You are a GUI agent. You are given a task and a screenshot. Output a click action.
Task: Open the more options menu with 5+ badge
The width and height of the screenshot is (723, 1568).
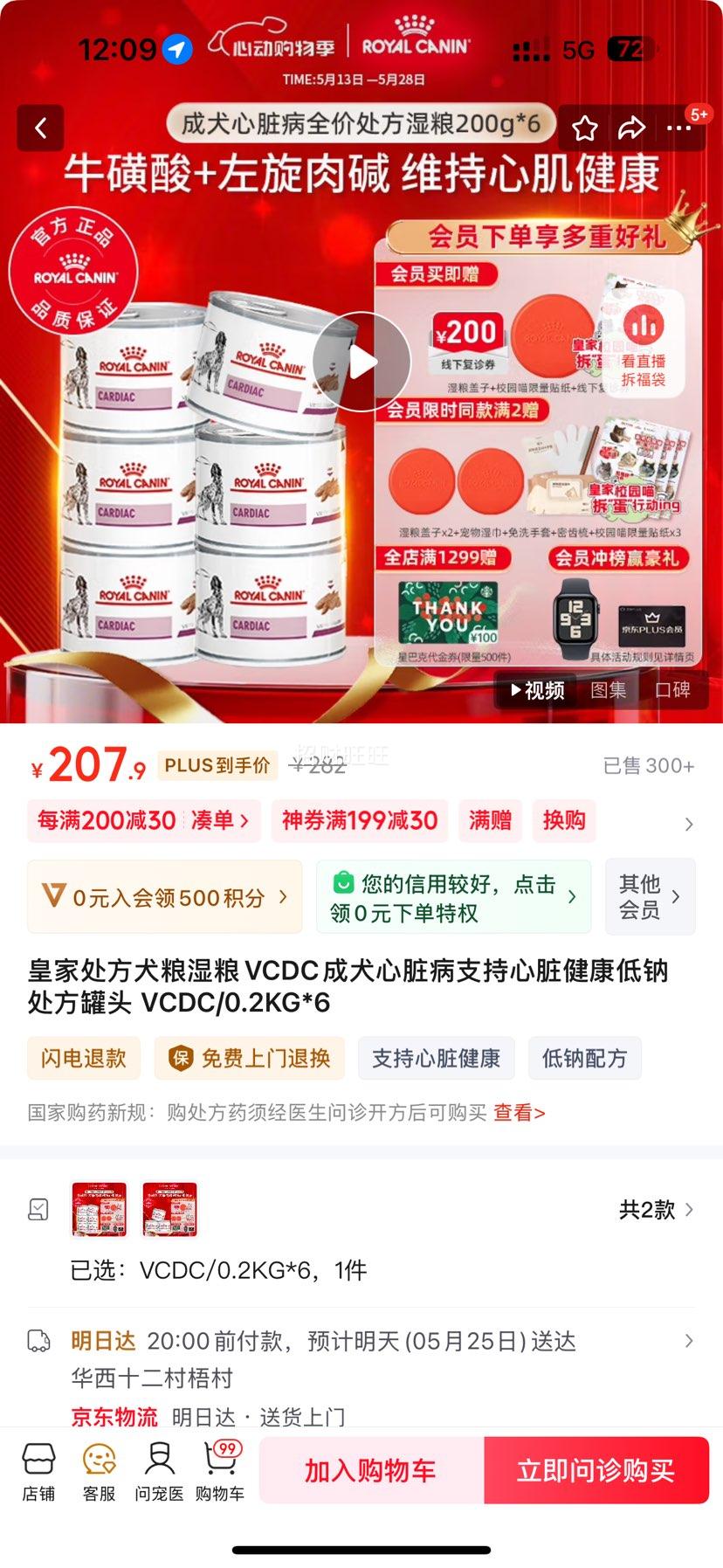coord(678,128)
